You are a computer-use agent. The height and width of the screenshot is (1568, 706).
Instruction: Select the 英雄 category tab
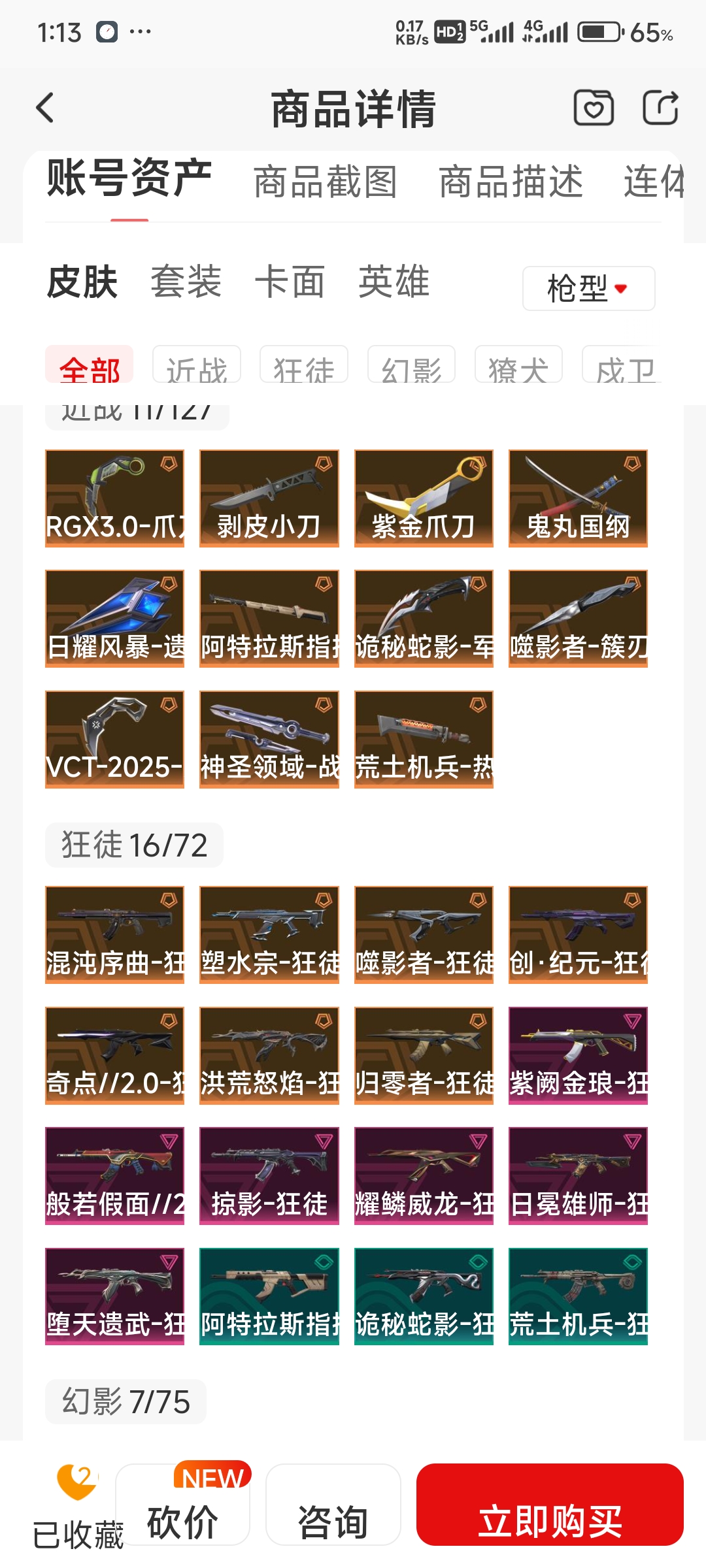[x=394, y=282]
